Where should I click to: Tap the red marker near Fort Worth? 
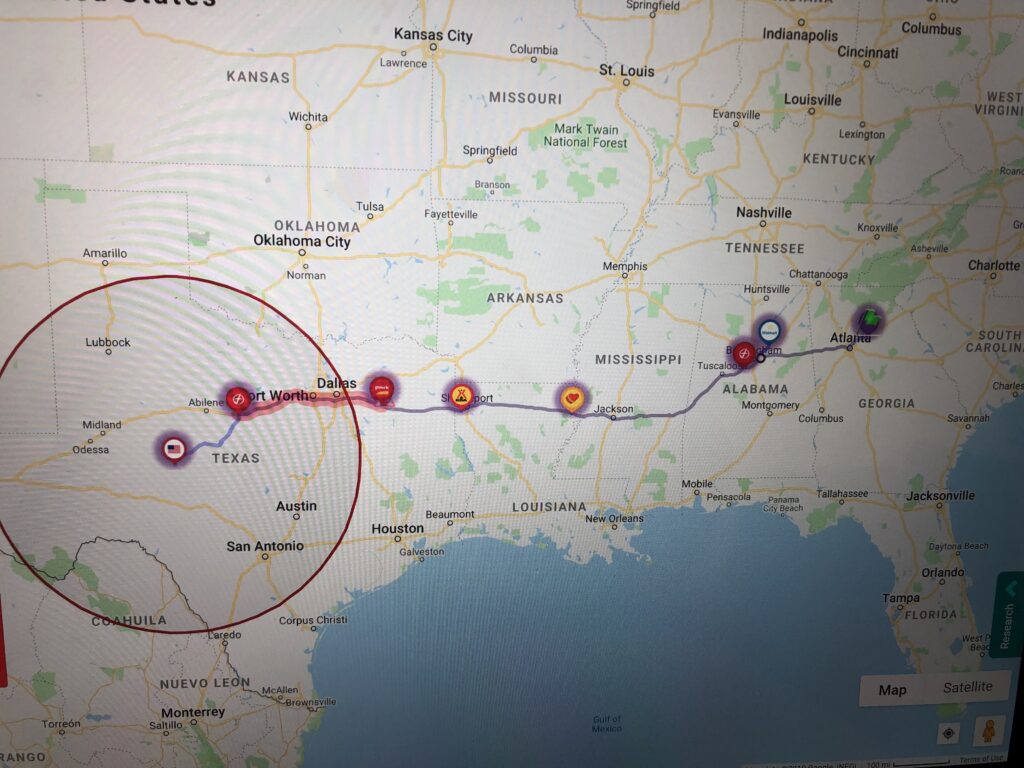[x=237, y=400]
